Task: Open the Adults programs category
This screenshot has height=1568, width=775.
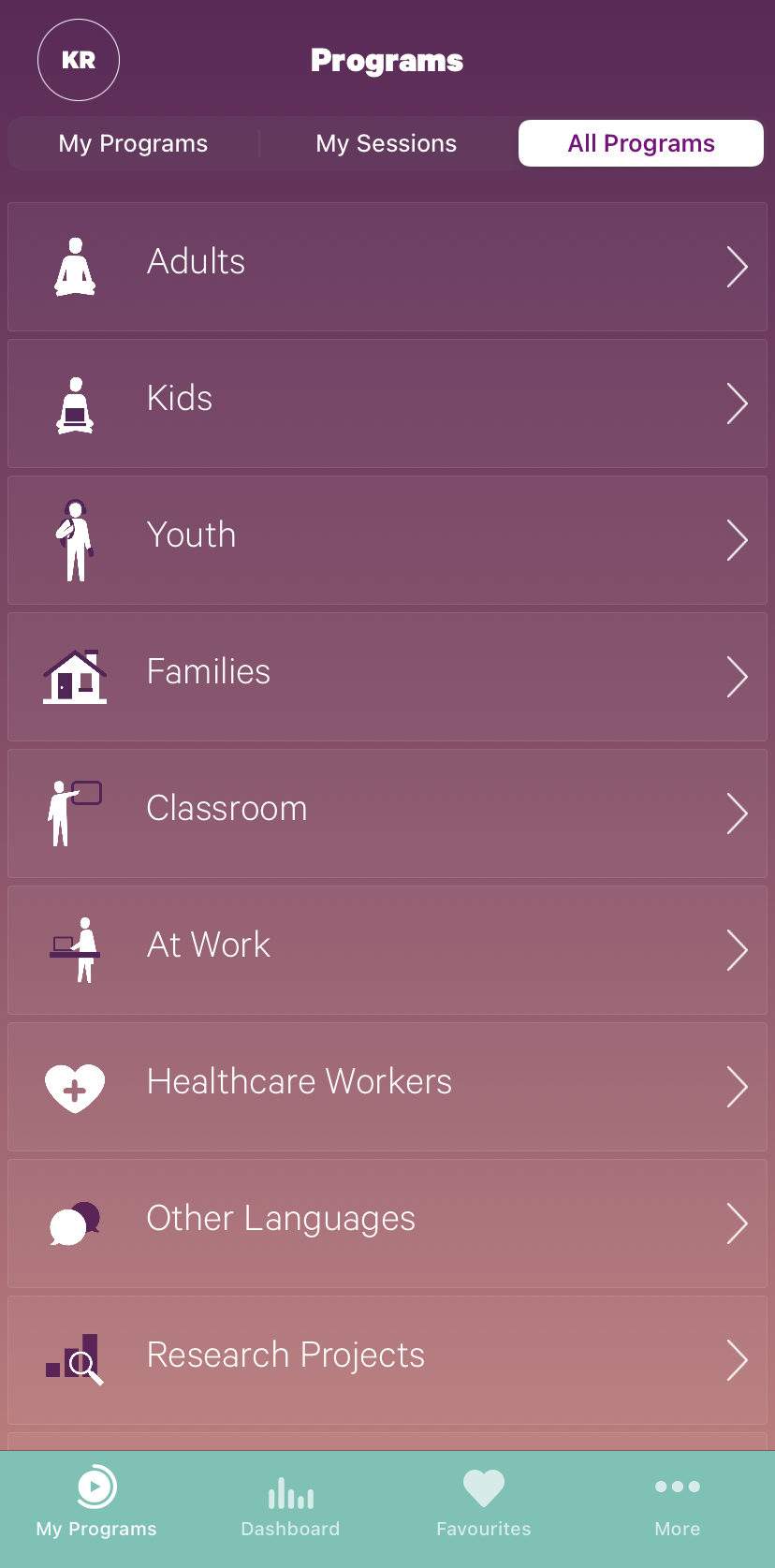Action: click(387, 267)
